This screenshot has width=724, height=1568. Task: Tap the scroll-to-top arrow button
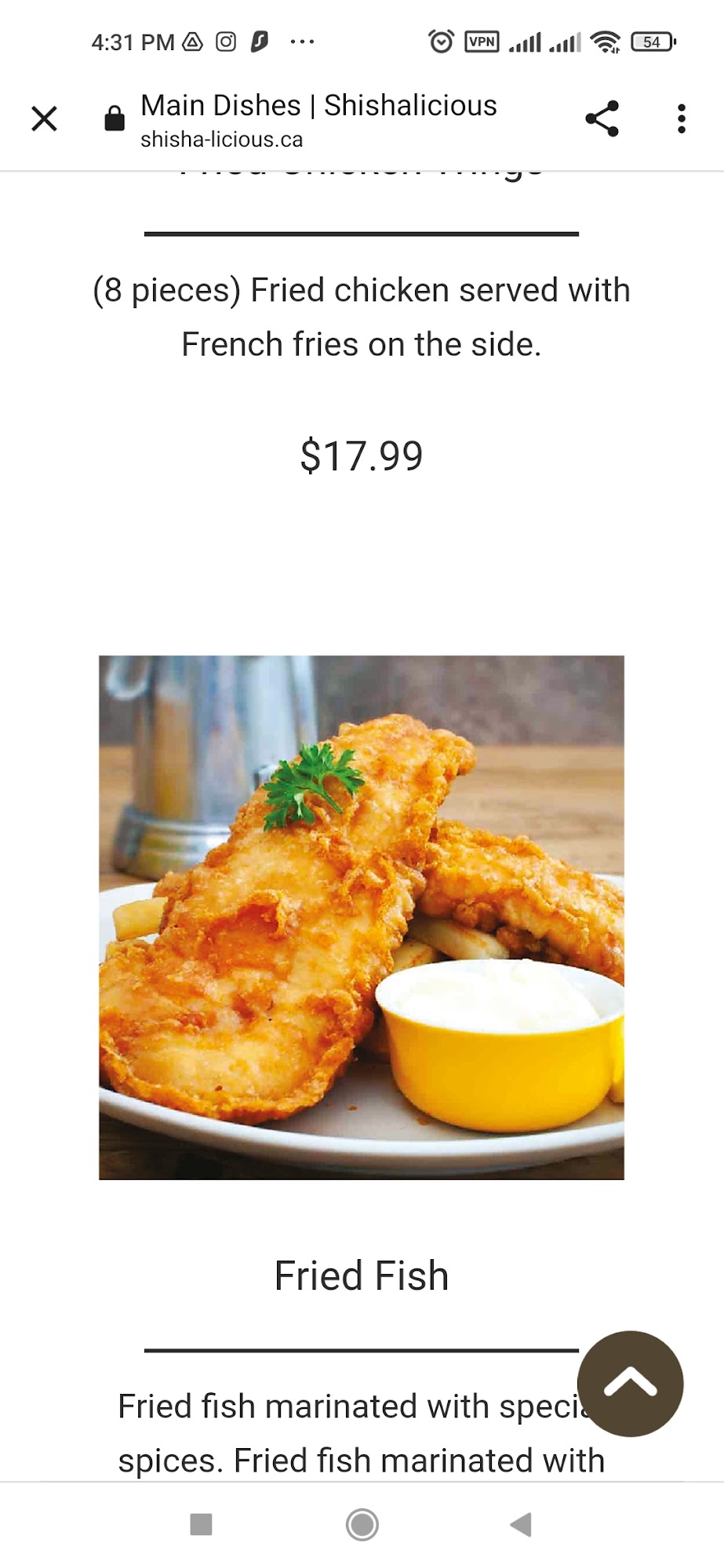tap(630, 1383)
